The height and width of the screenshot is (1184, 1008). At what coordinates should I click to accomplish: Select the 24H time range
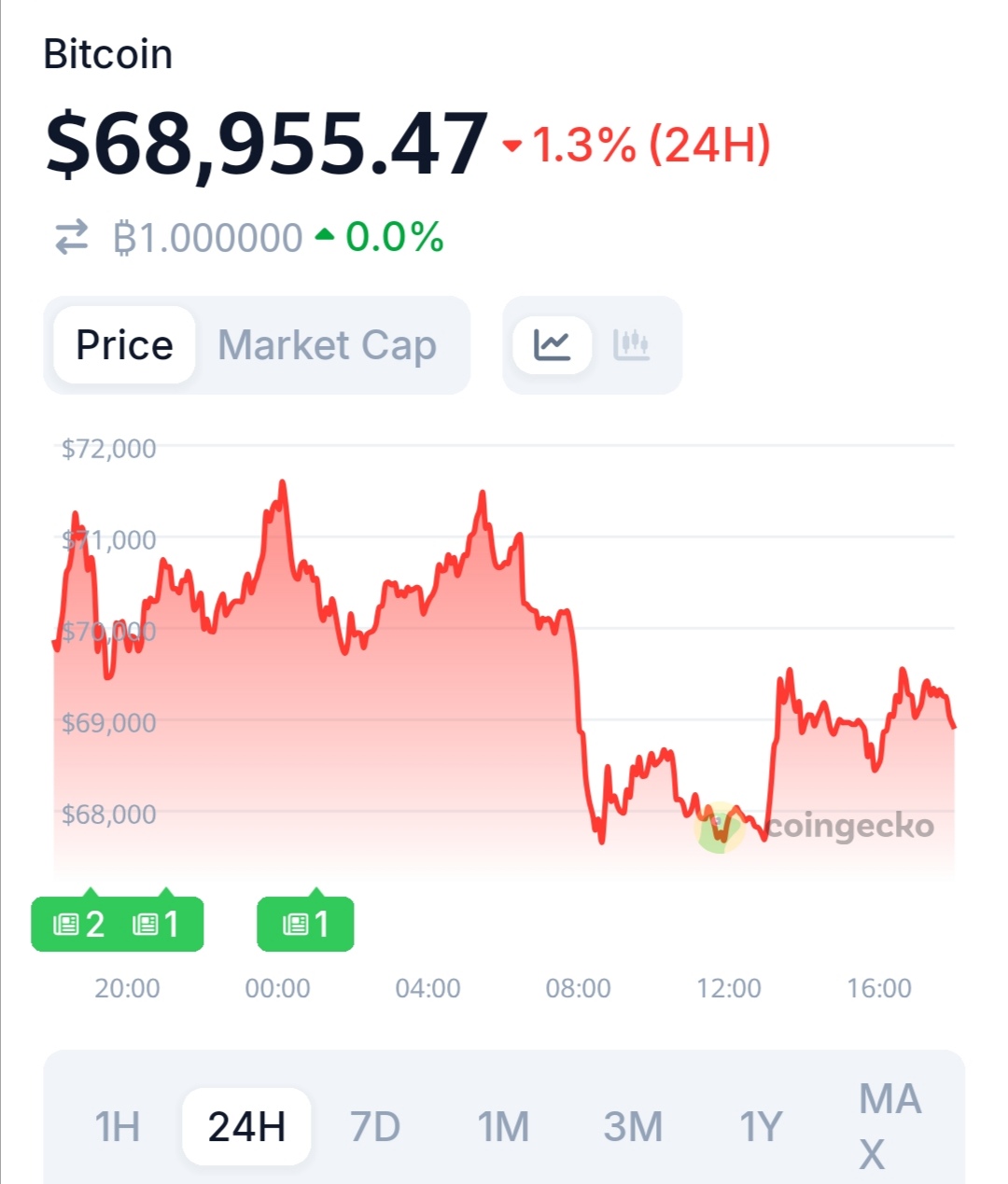click(x=246, y=1126)
